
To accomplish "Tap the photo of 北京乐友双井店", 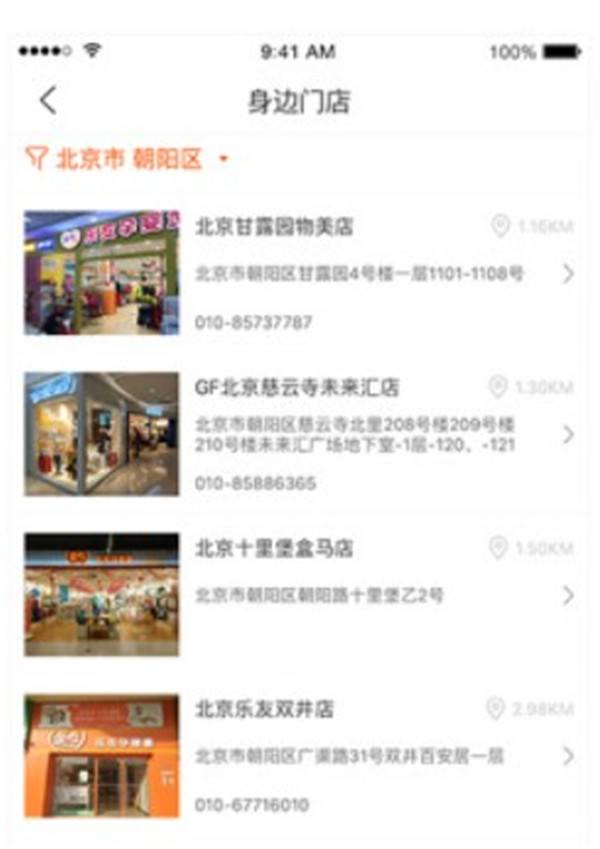I will point(101,756).
